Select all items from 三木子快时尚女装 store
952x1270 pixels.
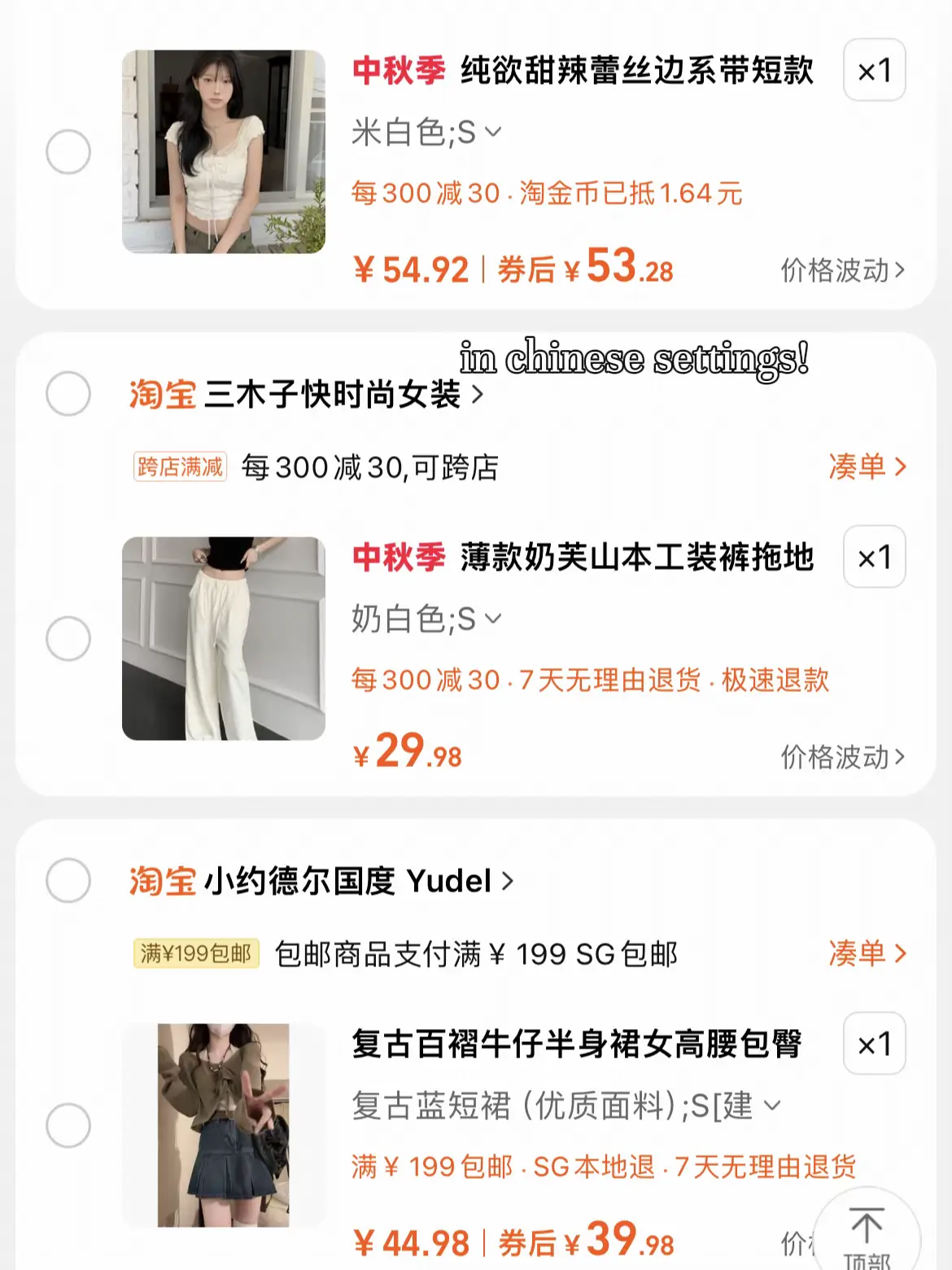click(x=68, y=394)
